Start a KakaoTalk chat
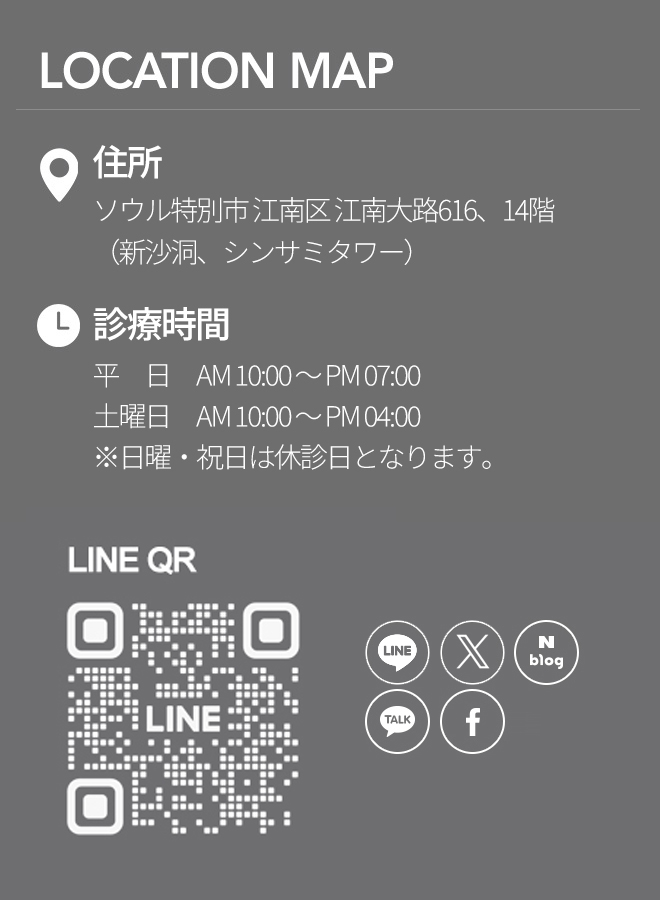 [397, 720]
